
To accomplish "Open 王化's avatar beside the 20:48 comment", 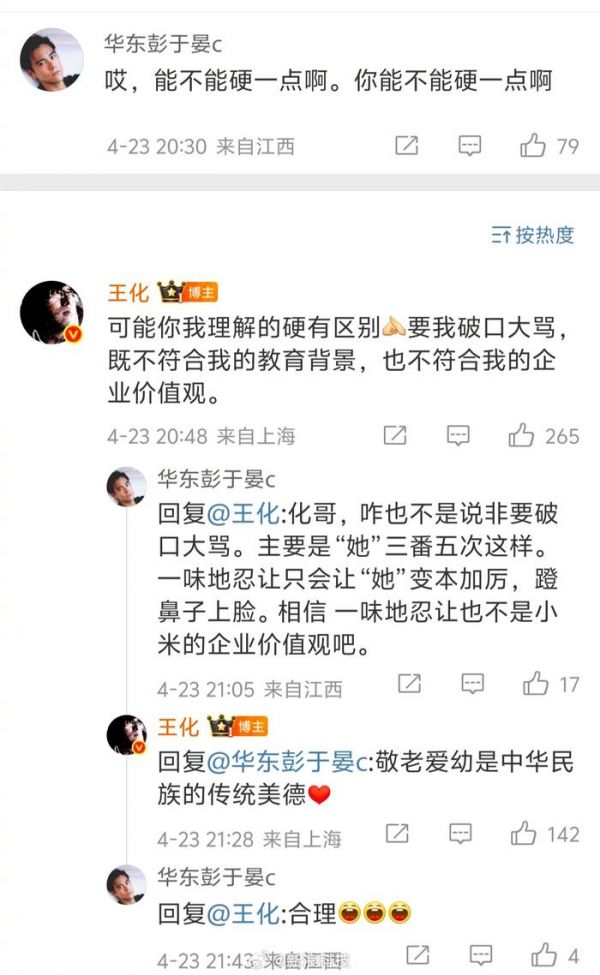I will [x=51, y=311].
